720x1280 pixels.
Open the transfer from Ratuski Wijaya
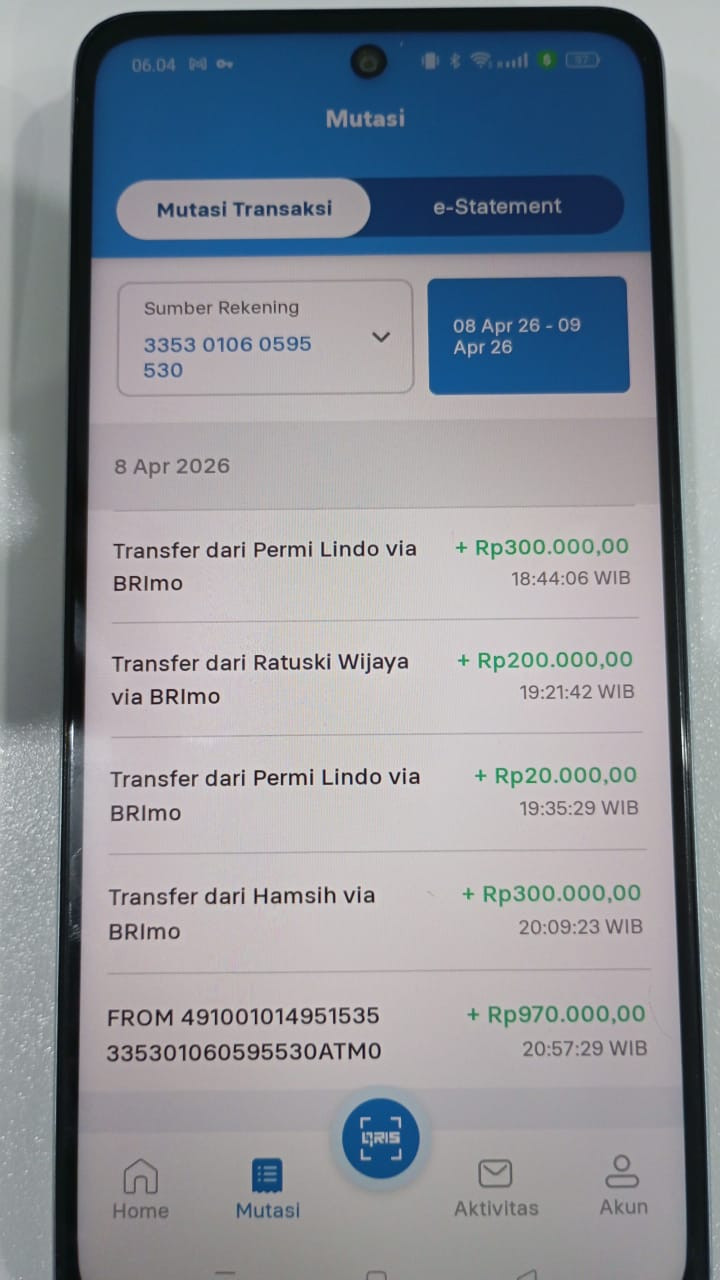[x=373, y=678]
